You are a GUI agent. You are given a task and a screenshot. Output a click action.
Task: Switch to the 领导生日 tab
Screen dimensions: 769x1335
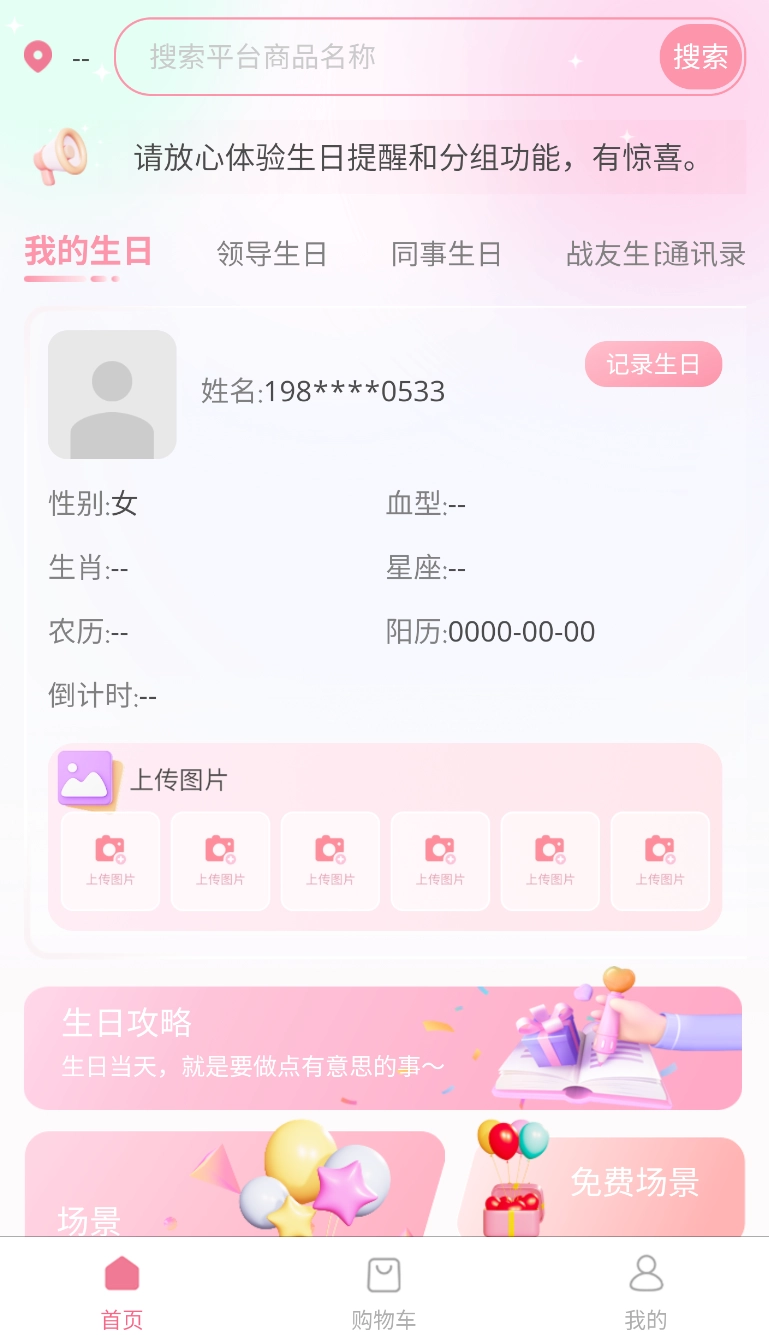271,254
